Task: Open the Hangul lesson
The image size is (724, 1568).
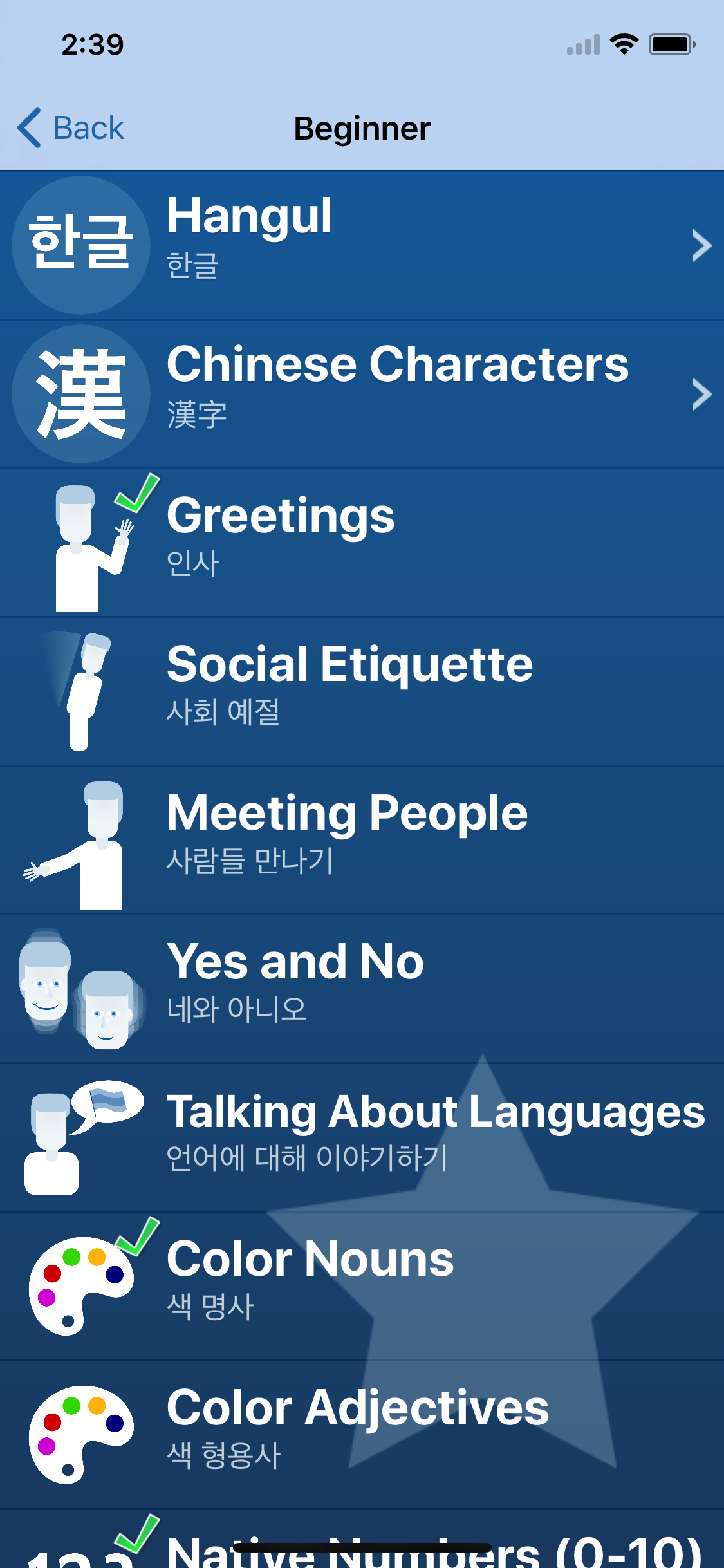Action: point(362,245)
